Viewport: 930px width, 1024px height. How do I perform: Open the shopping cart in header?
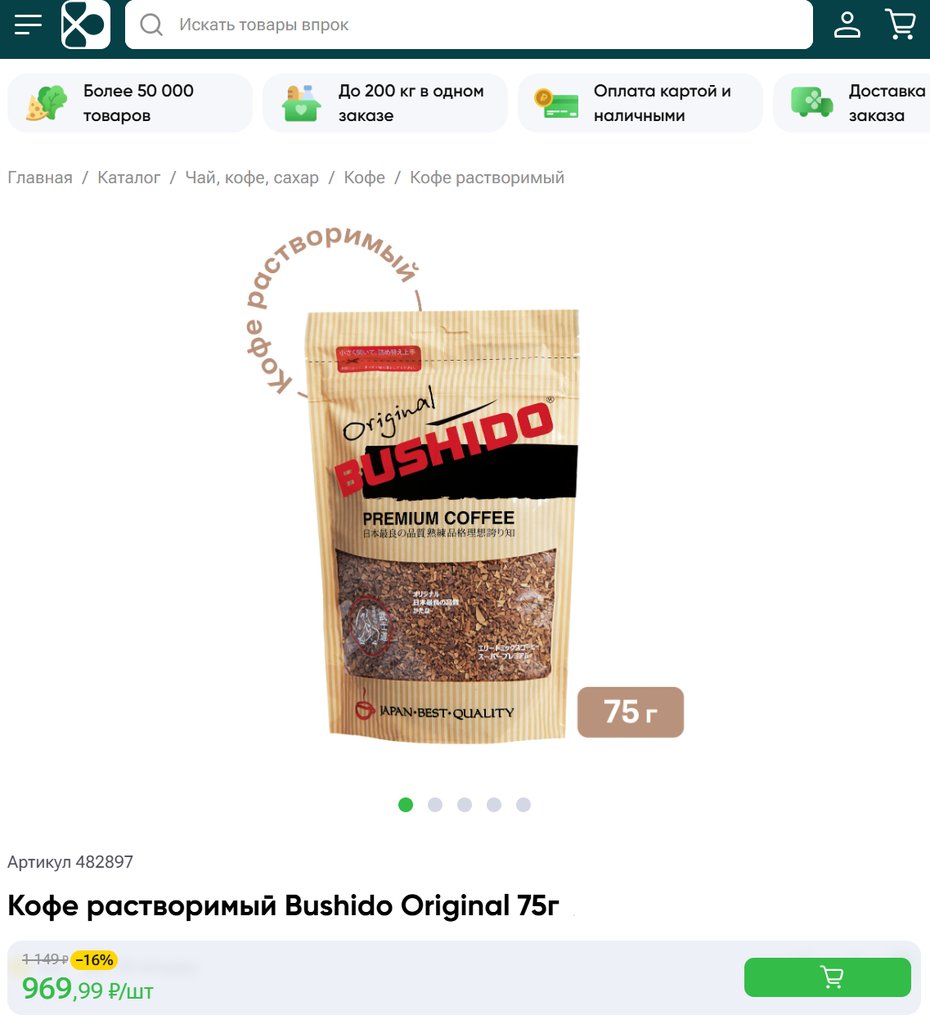901,24
